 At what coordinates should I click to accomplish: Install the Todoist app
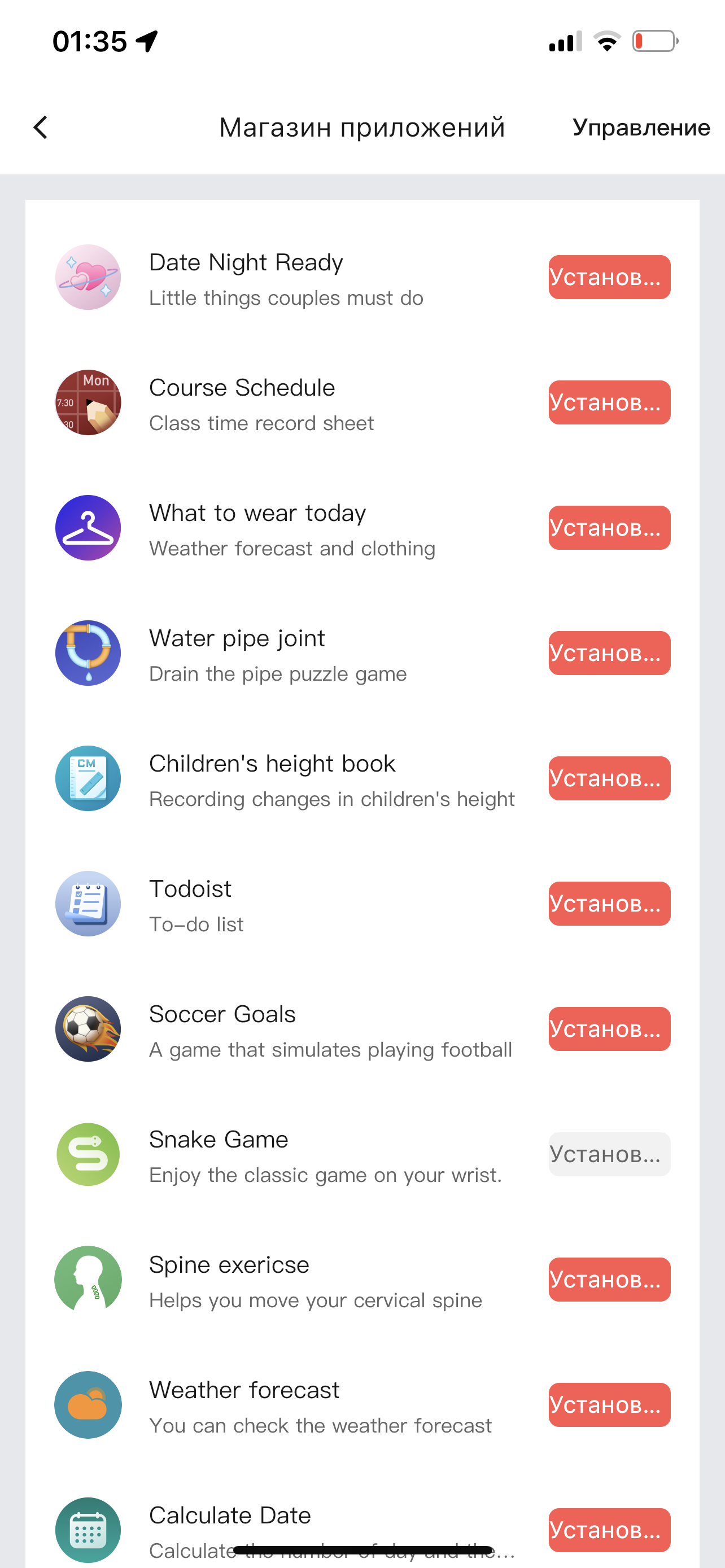tap(609, 904)
